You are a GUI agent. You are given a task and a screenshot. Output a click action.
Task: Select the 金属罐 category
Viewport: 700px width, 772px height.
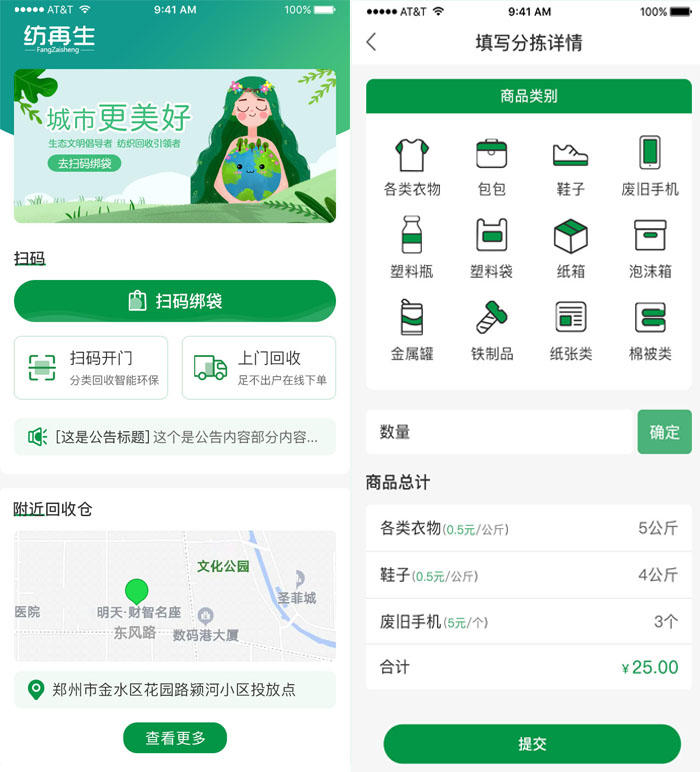412,329
